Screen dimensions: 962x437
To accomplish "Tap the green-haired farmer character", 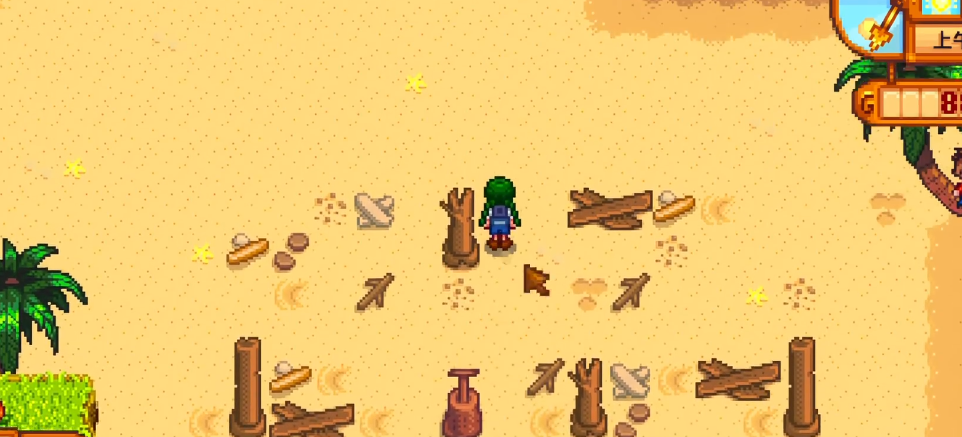I will pyautogui.click(x=498, y=213).
